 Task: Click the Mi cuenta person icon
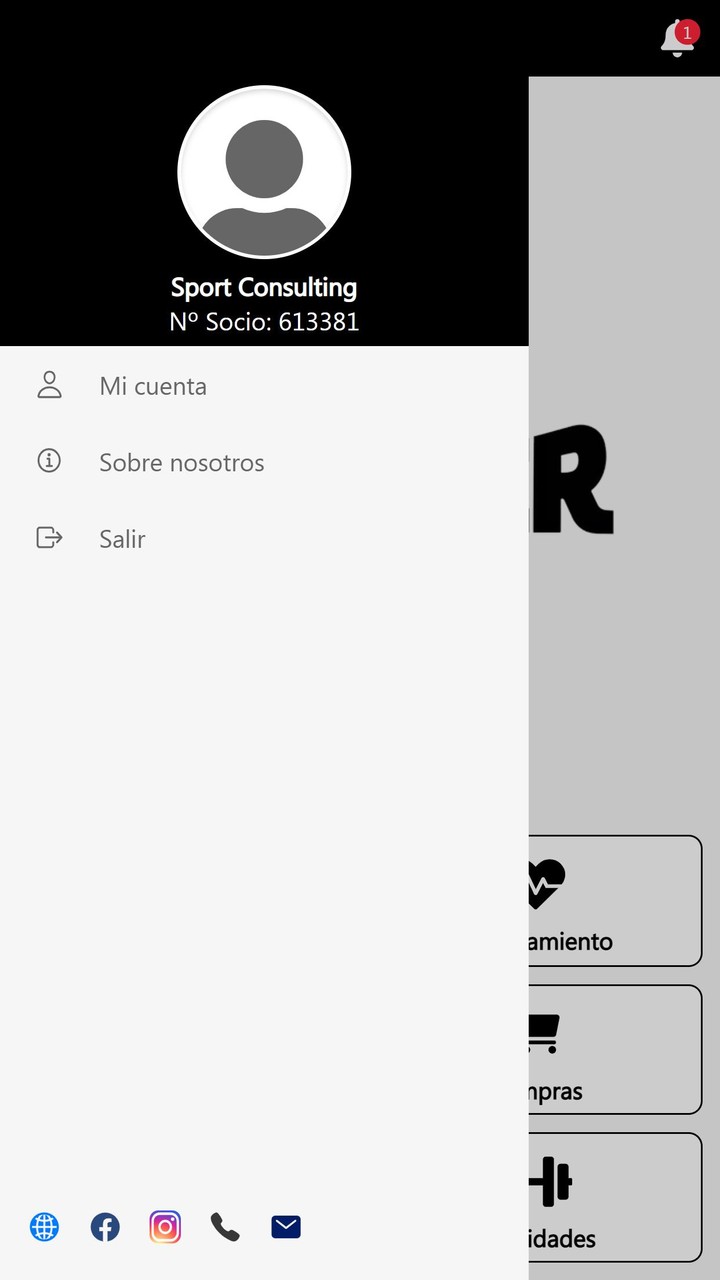(x=49, y=384)
